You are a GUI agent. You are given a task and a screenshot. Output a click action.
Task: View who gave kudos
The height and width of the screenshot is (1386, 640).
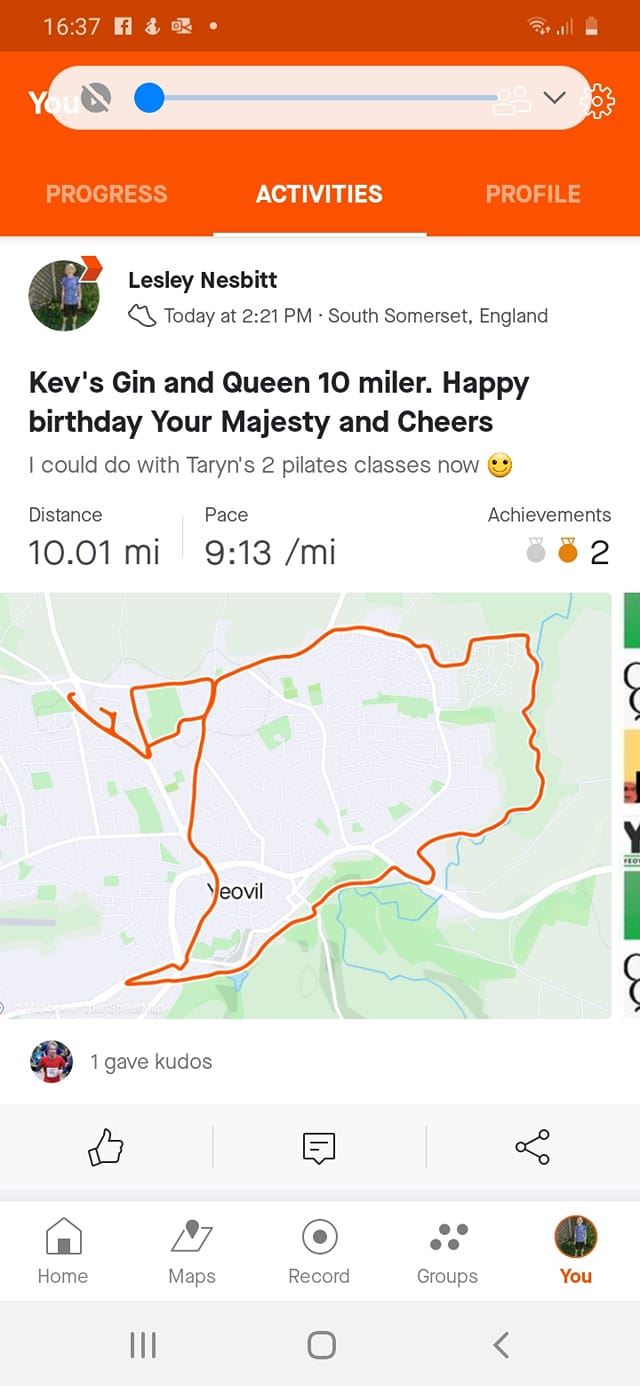151,1062
